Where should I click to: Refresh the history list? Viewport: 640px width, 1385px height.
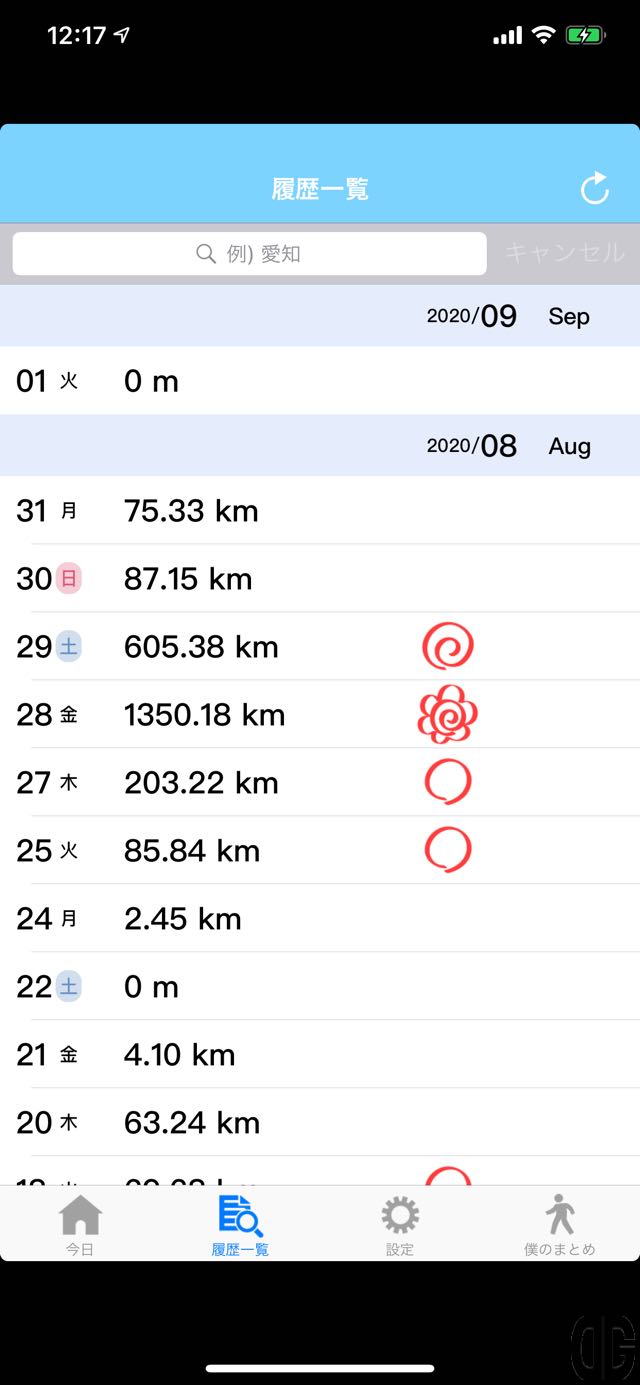pyautogui.click(x=595, y=188)
